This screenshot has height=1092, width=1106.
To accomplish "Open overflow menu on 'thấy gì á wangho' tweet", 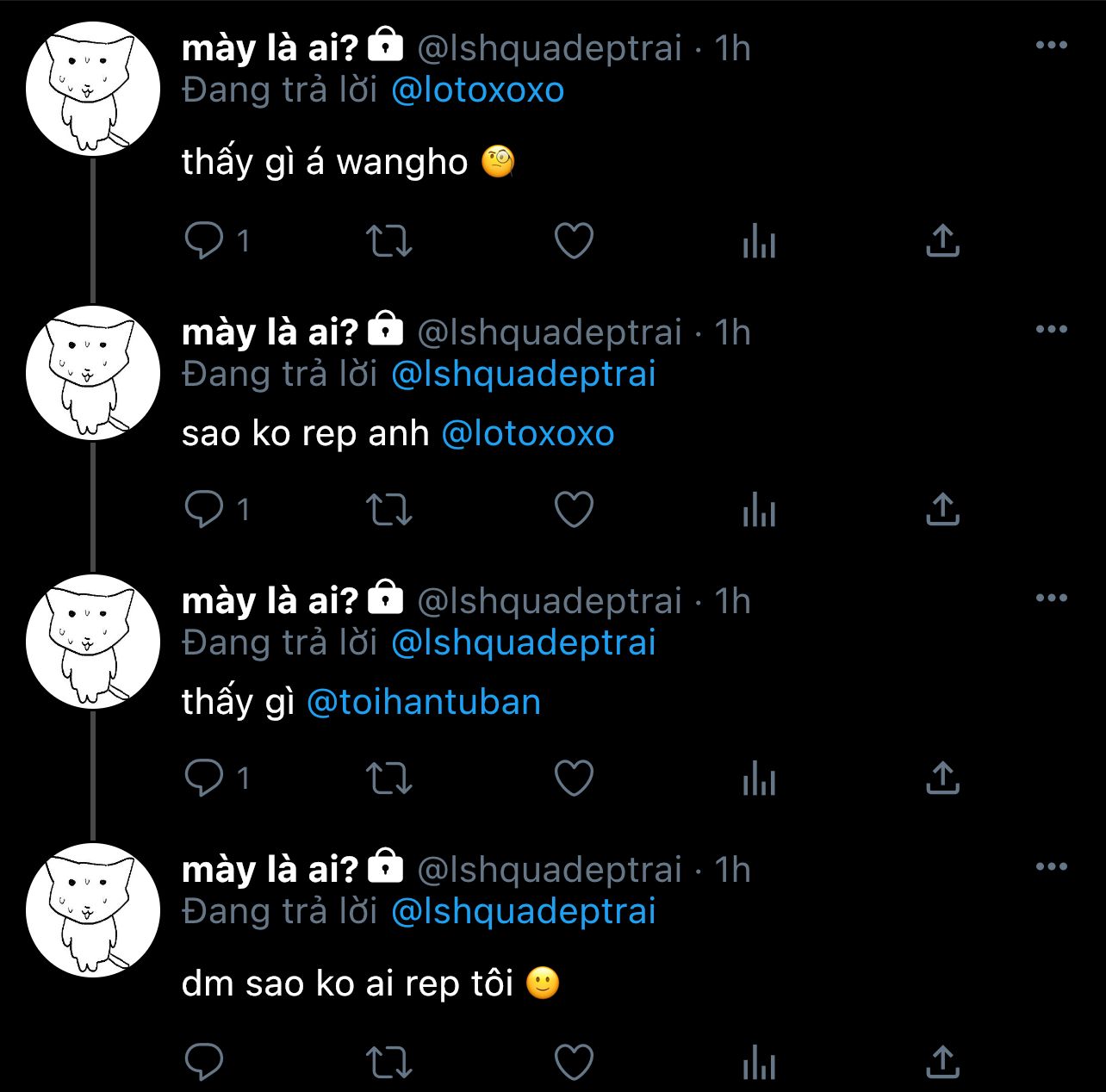I will (1051, 46).
